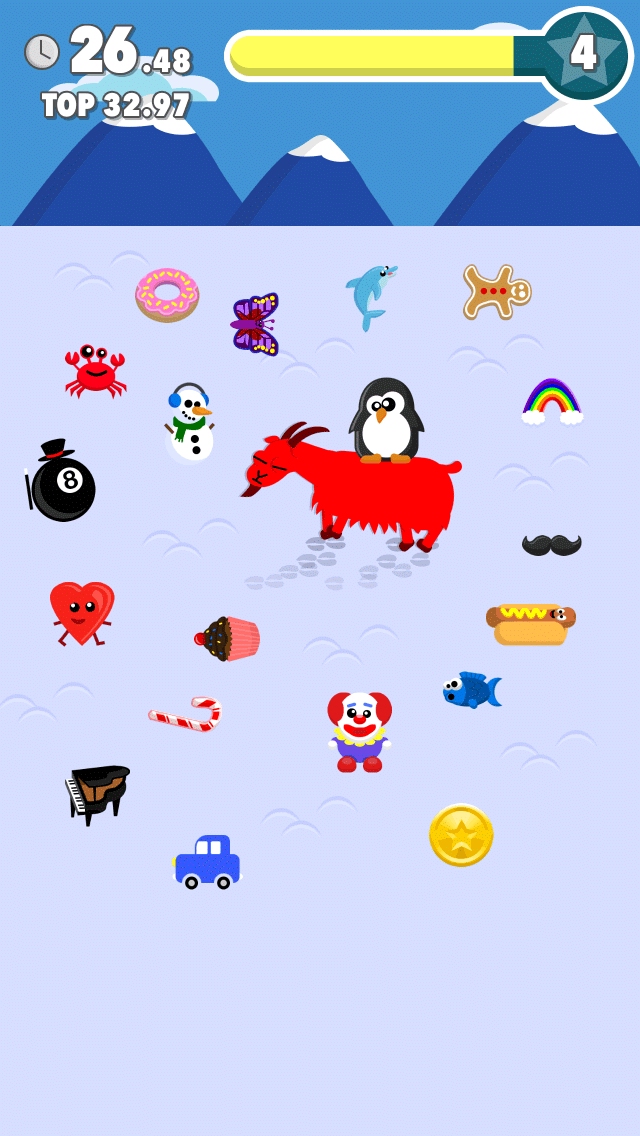Select the snowman with earmuffs

click(189, 422)
